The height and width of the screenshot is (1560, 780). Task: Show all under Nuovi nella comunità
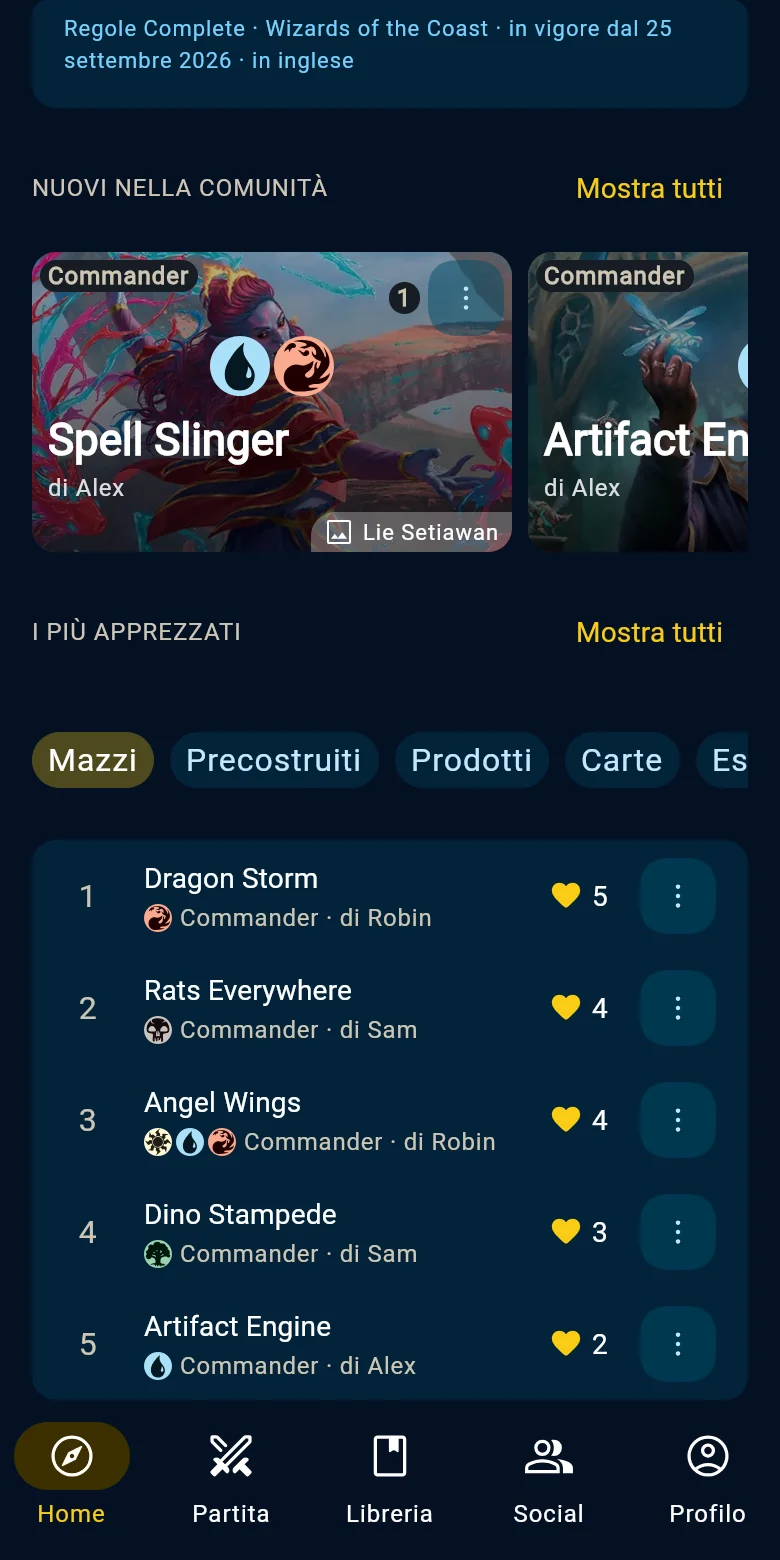point(650,188)
